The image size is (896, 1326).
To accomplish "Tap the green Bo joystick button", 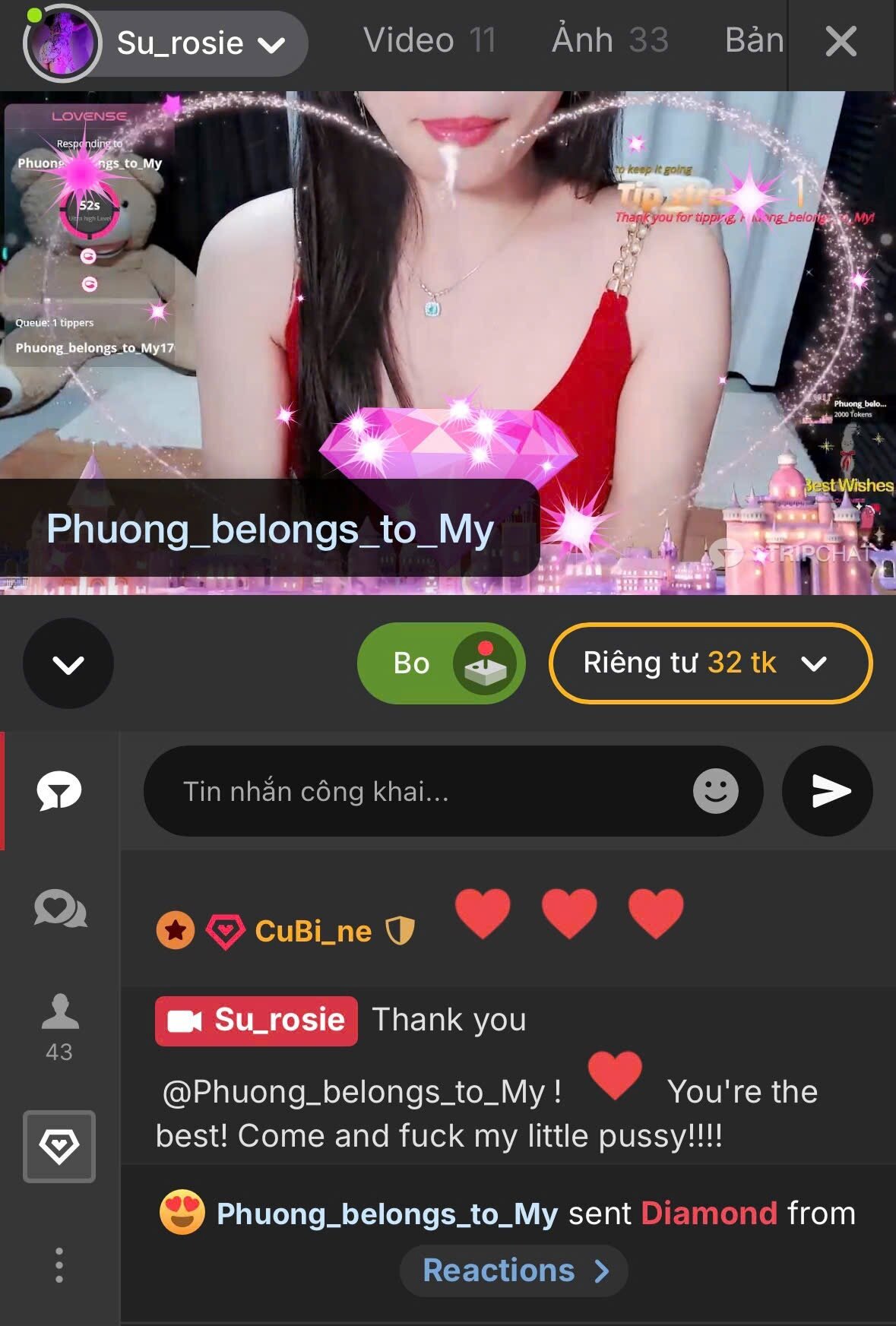I will (441, 663).
